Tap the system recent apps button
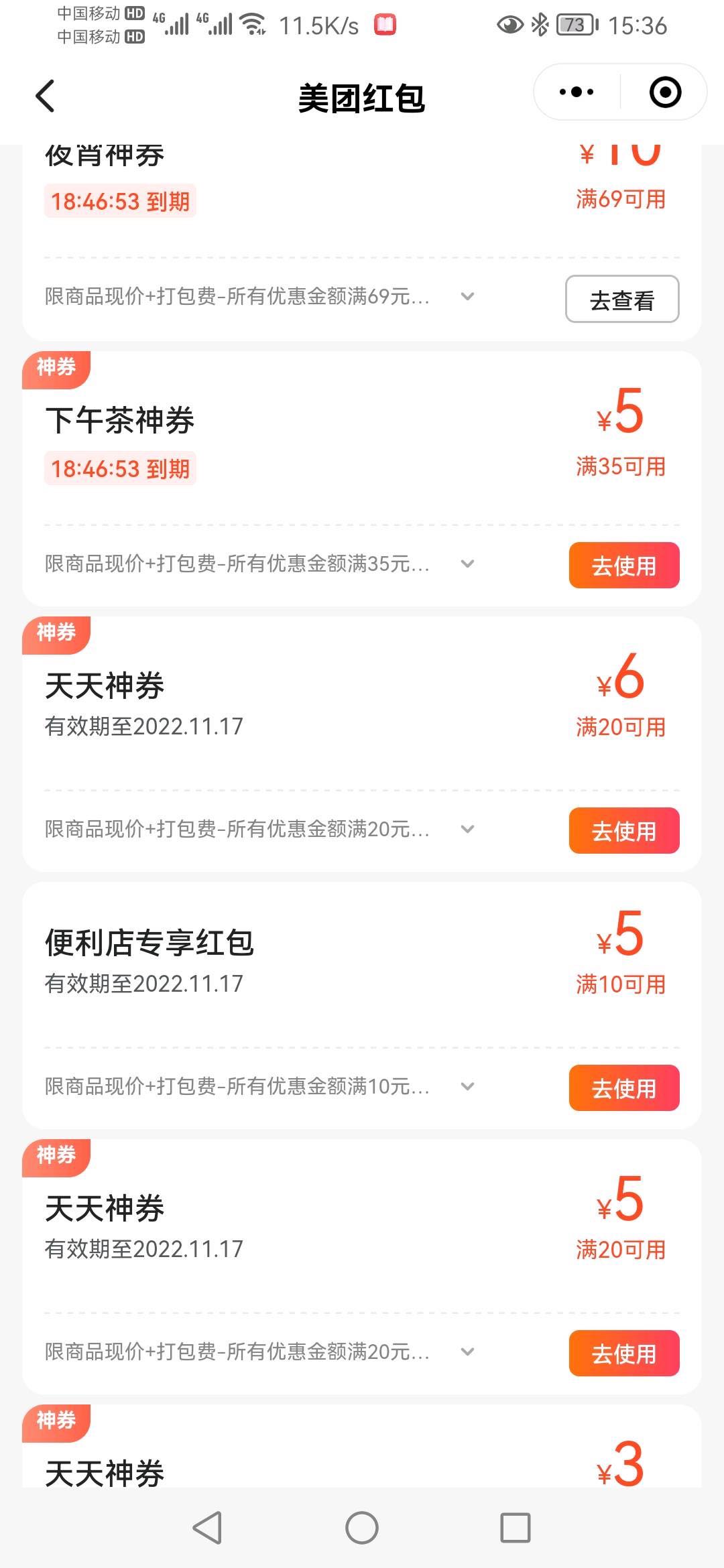The image size is (724, 1568). [x=516, y=1528]
